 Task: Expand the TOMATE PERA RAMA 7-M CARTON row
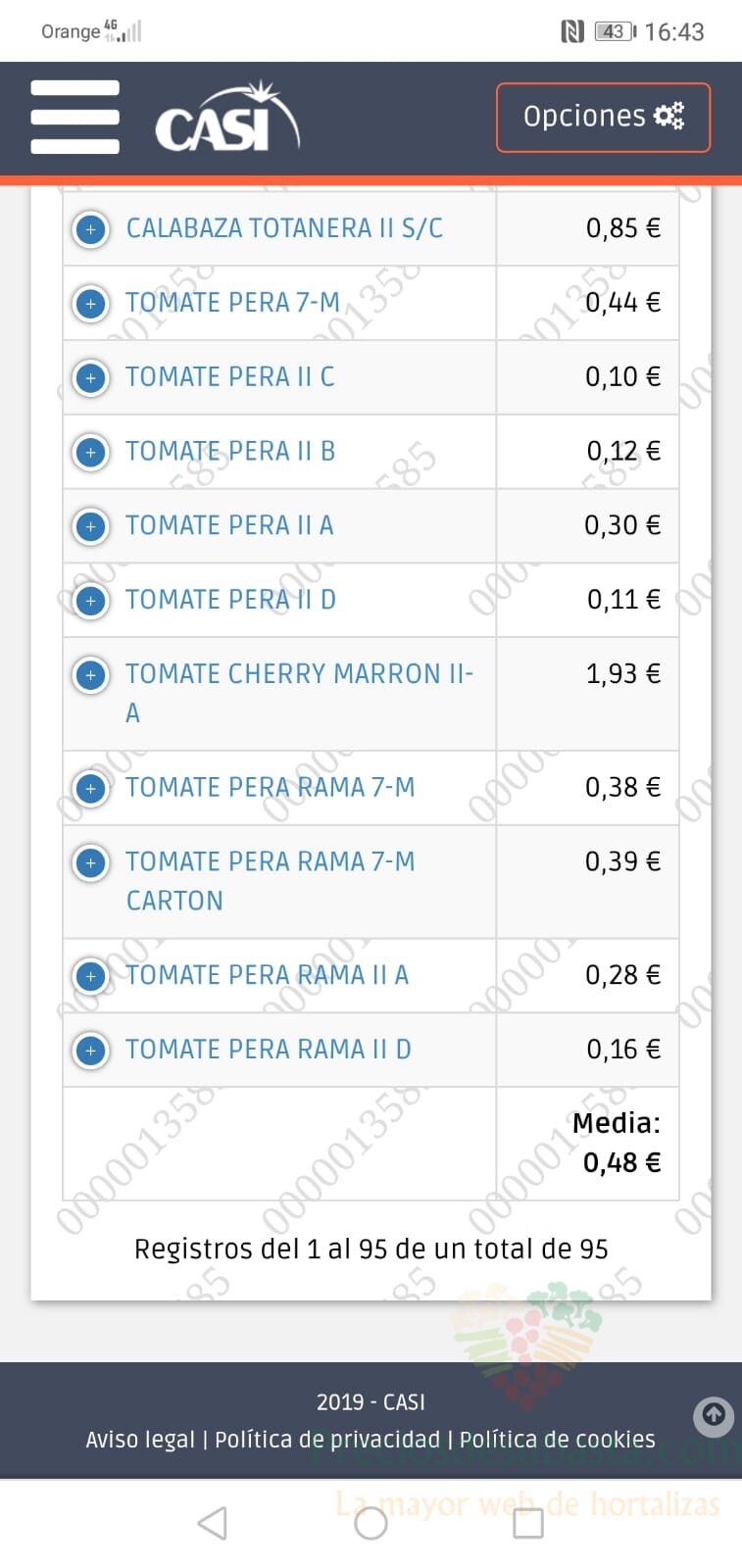(91, 863)
